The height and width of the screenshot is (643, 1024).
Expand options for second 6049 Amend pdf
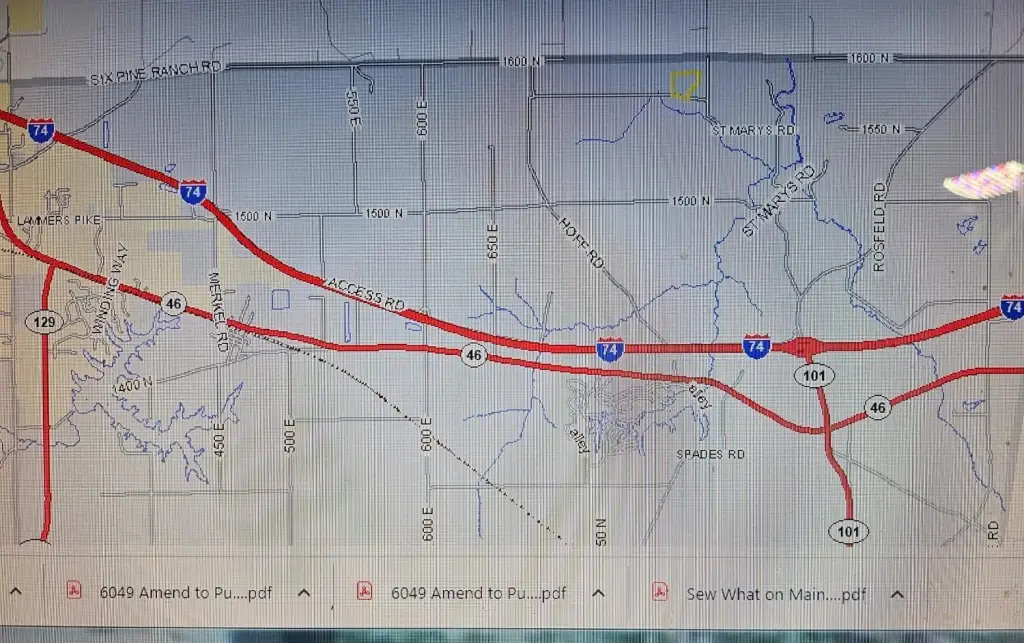click(x=598, y=593)
